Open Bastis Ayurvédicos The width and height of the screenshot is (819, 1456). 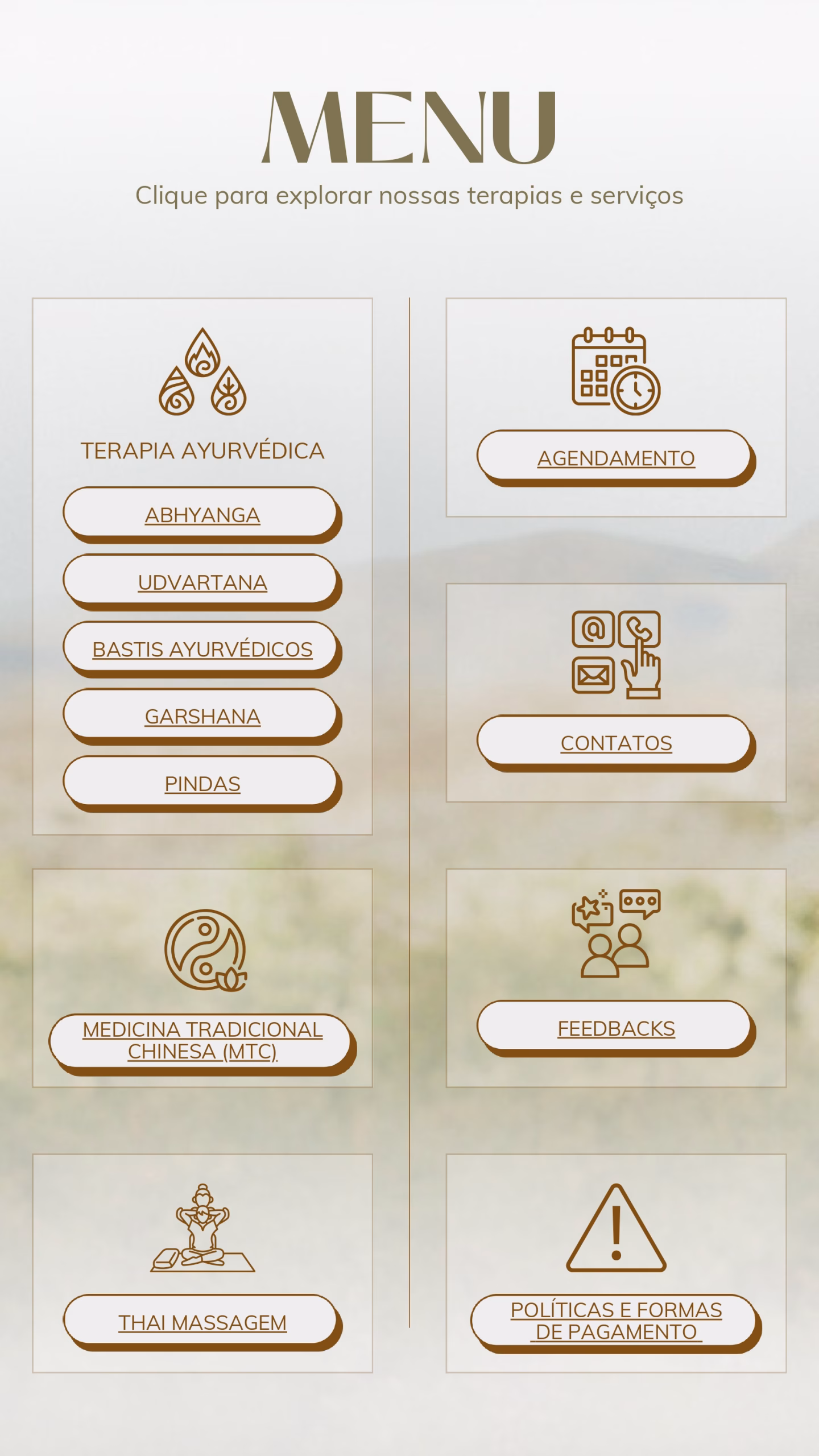202,649
